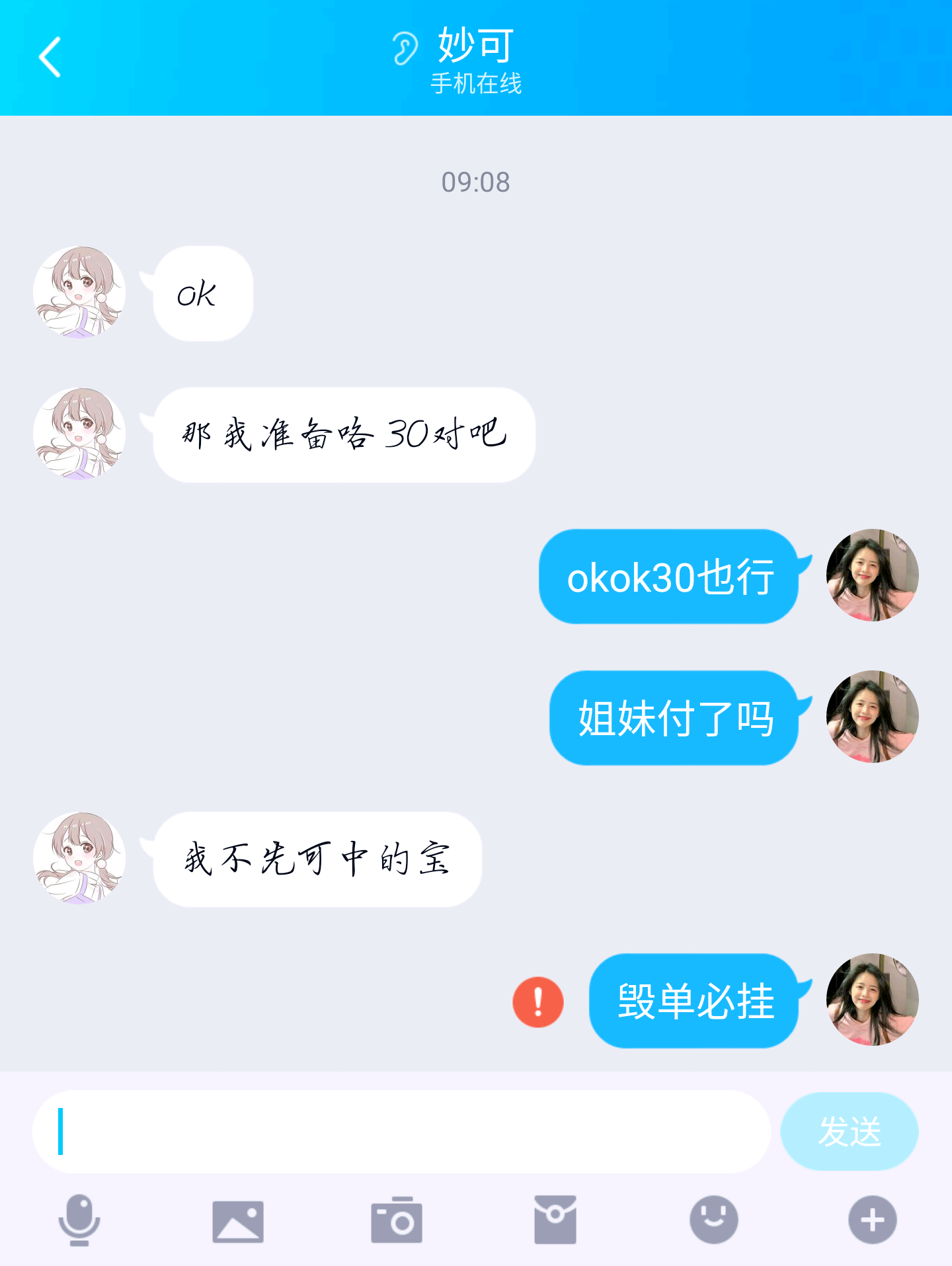This screenshot has height=1266, width=952.
Task: Open the red packet option
Action: pos(555,1220)
